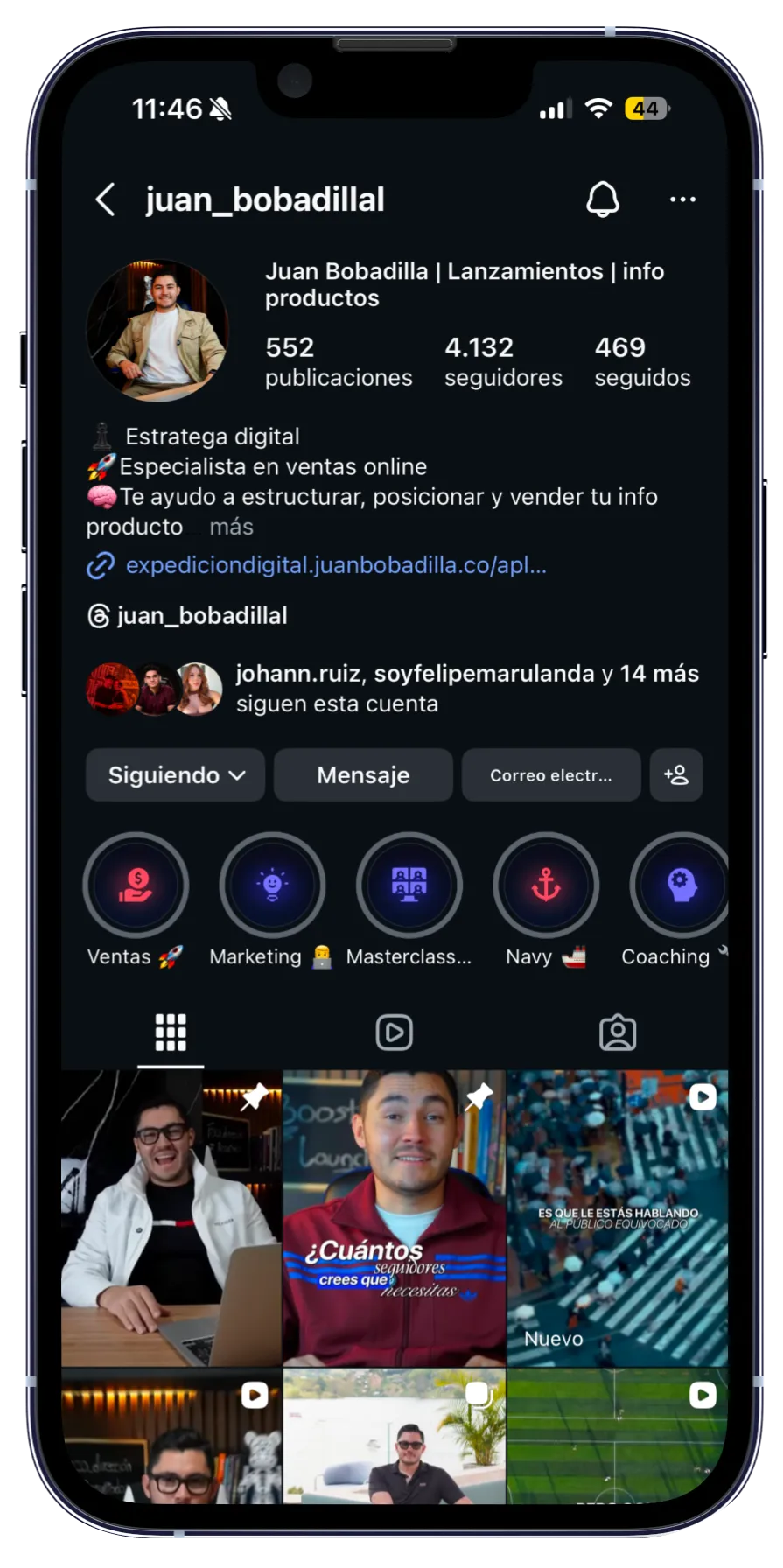The width and height of the screenshot is (783, 1568).
Task: Open the Marketing story highlight
Action: pyautogui.click(x=272, y=885)
